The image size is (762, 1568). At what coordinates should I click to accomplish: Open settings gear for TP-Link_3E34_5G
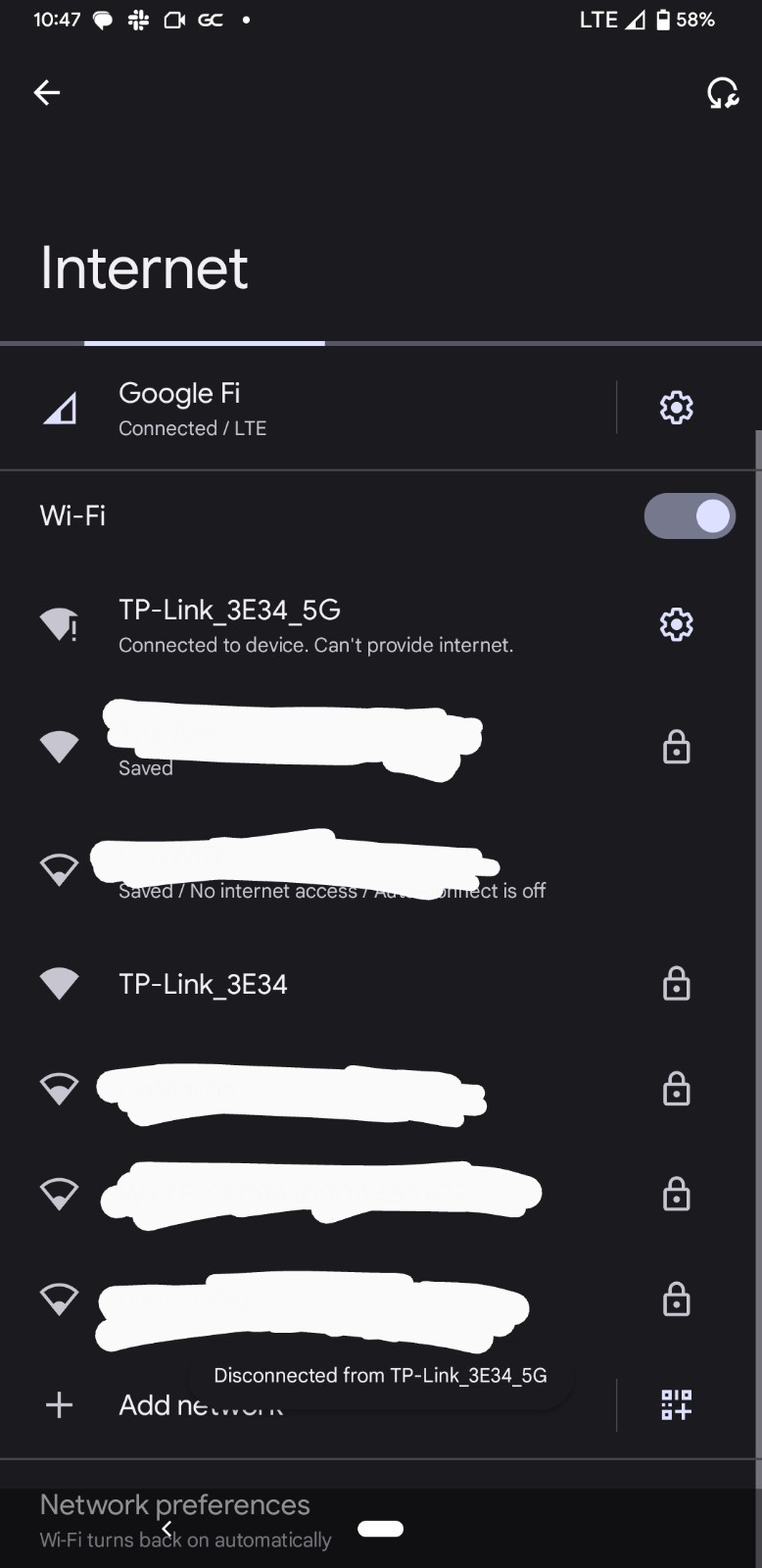(x=676, y=624)
